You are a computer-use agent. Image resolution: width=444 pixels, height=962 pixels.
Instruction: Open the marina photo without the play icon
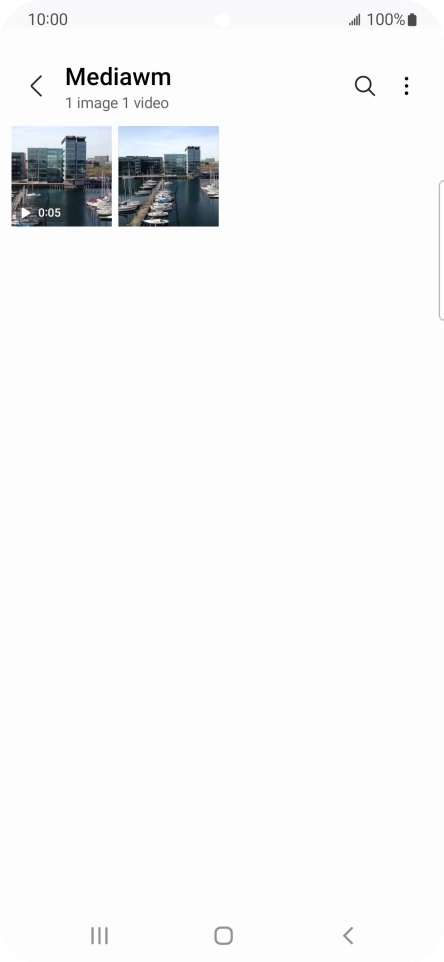tap(169, 176)
